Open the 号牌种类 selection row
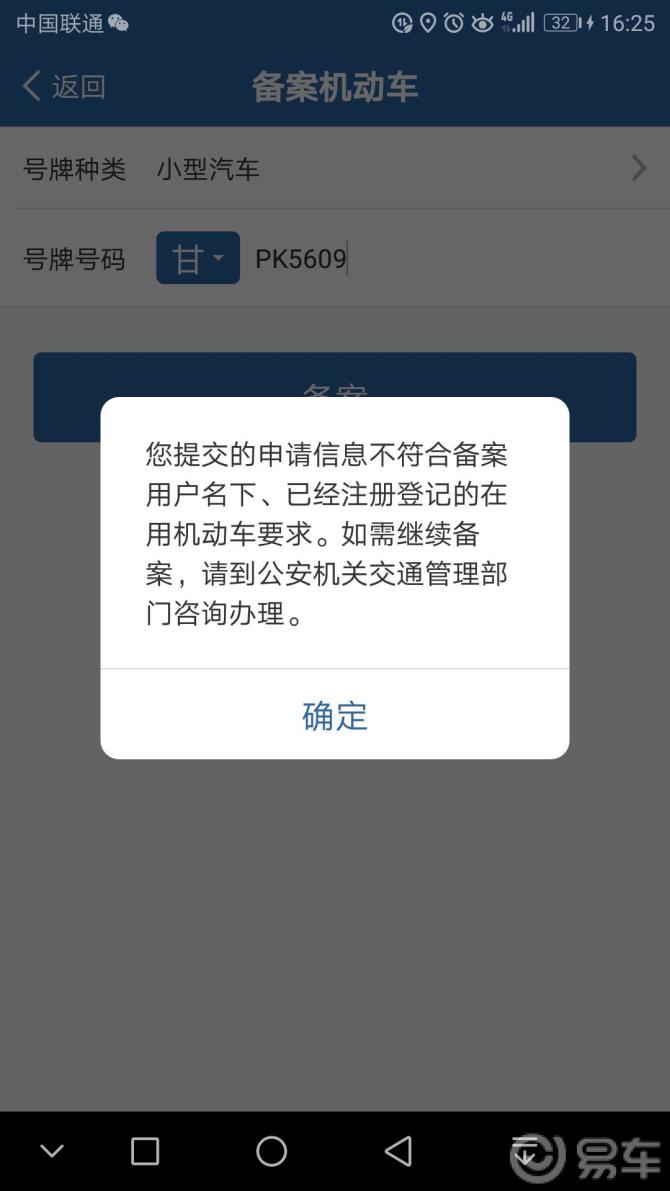The height and width of the screenshot is (1191, 670). (335, 169)
